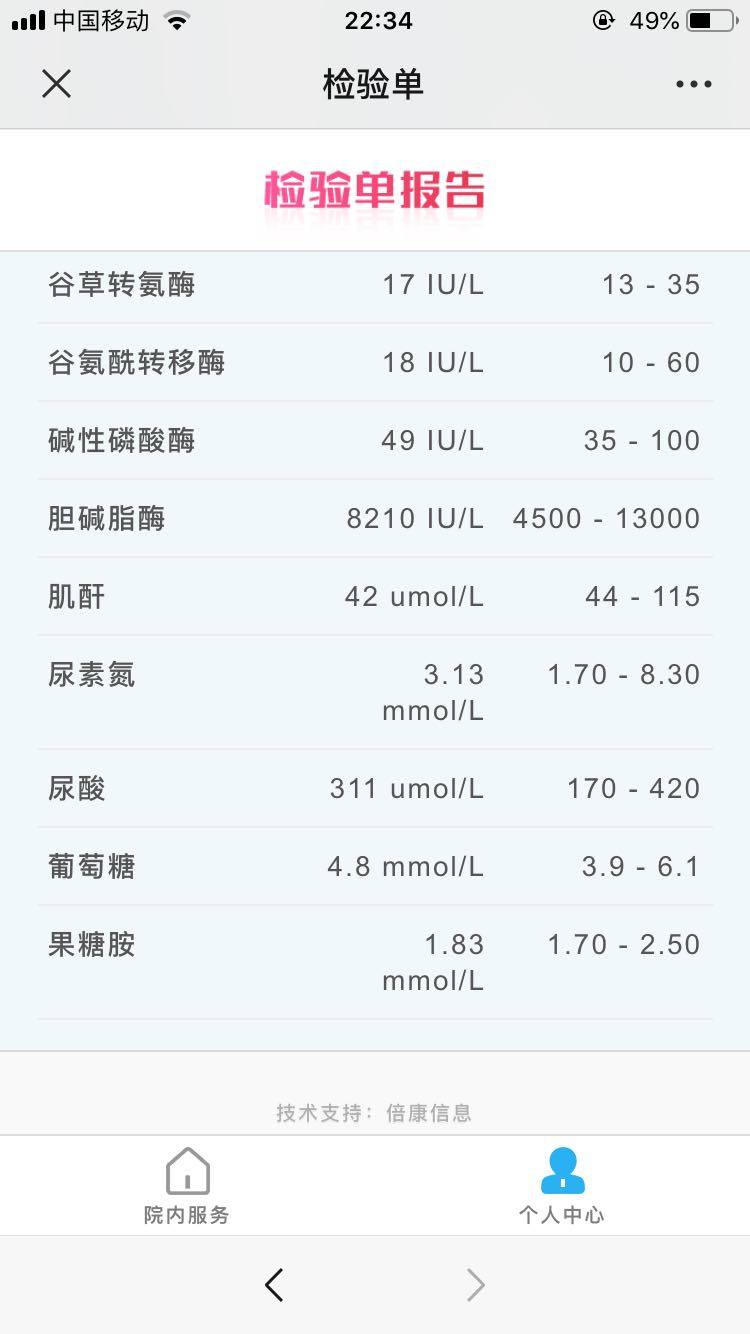Switch to the 院内服务 tab
Viewport: 750px width, 1334px height.
click(x=187, y=1186)
